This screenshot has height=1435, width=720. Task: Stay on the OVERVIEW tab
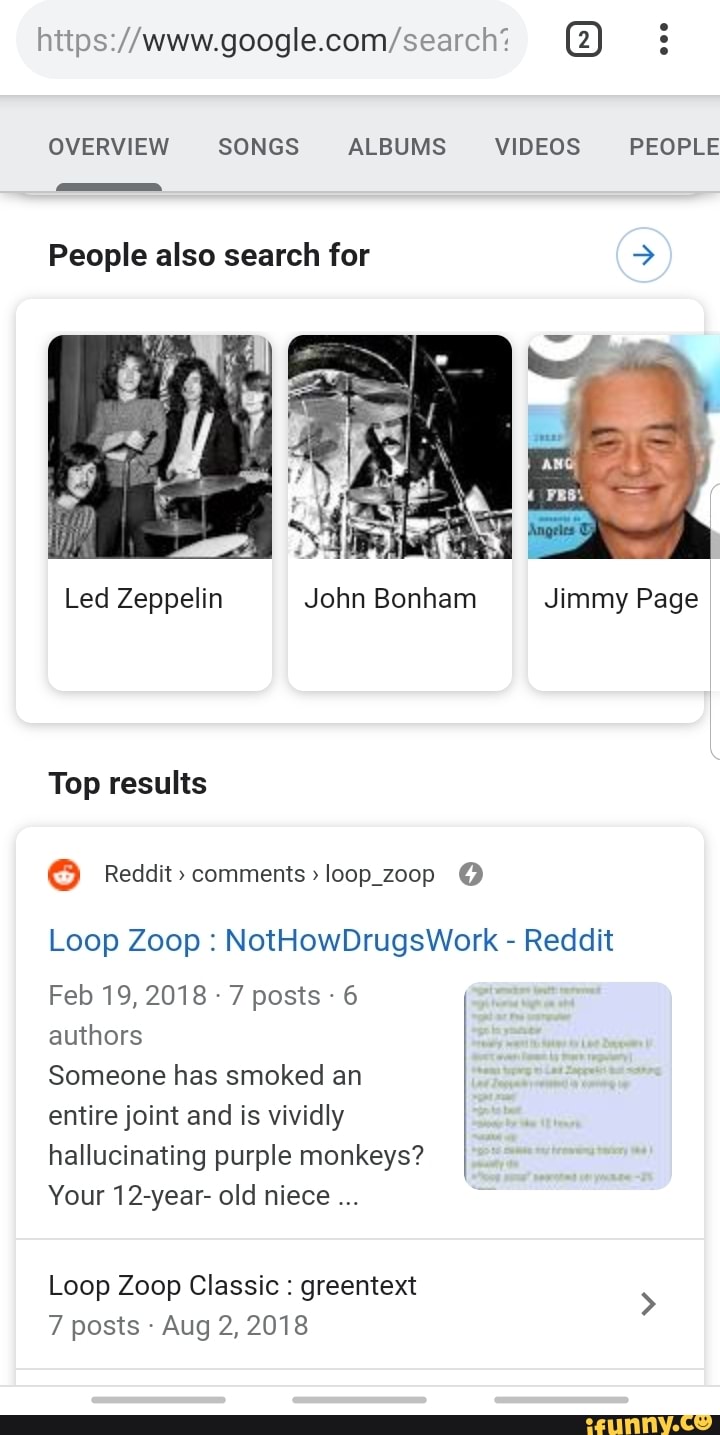point(108,147)
